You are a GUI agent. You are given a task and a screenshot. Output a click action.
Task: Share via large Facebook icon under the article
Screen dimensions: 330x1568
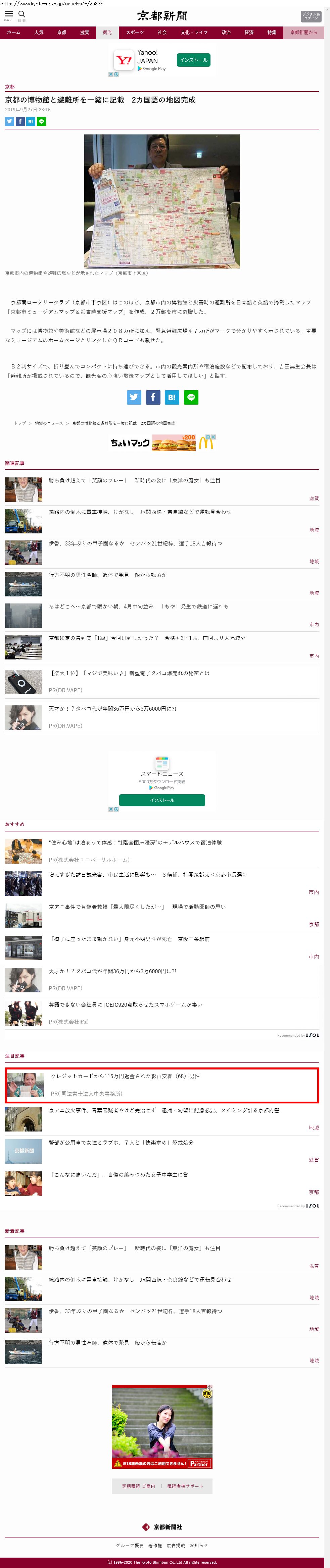pos(152,397)
